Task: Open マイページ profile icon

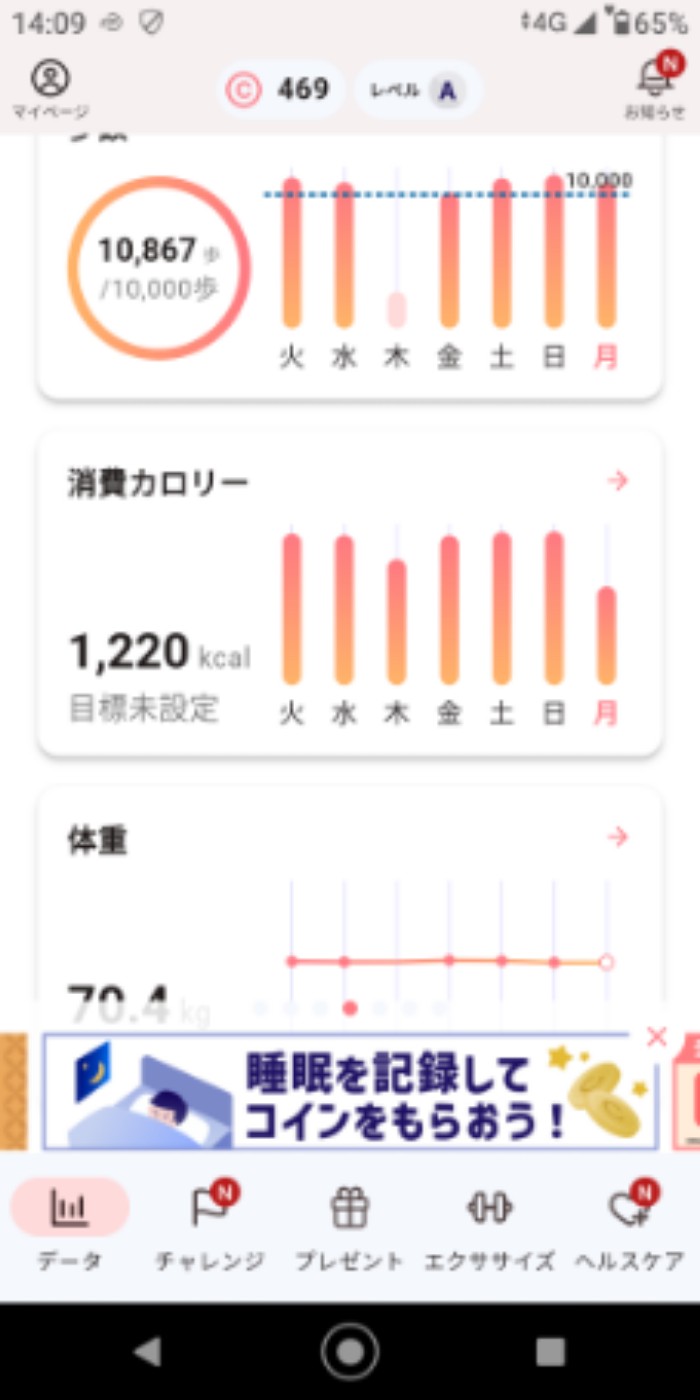Action: pos(50,88)
